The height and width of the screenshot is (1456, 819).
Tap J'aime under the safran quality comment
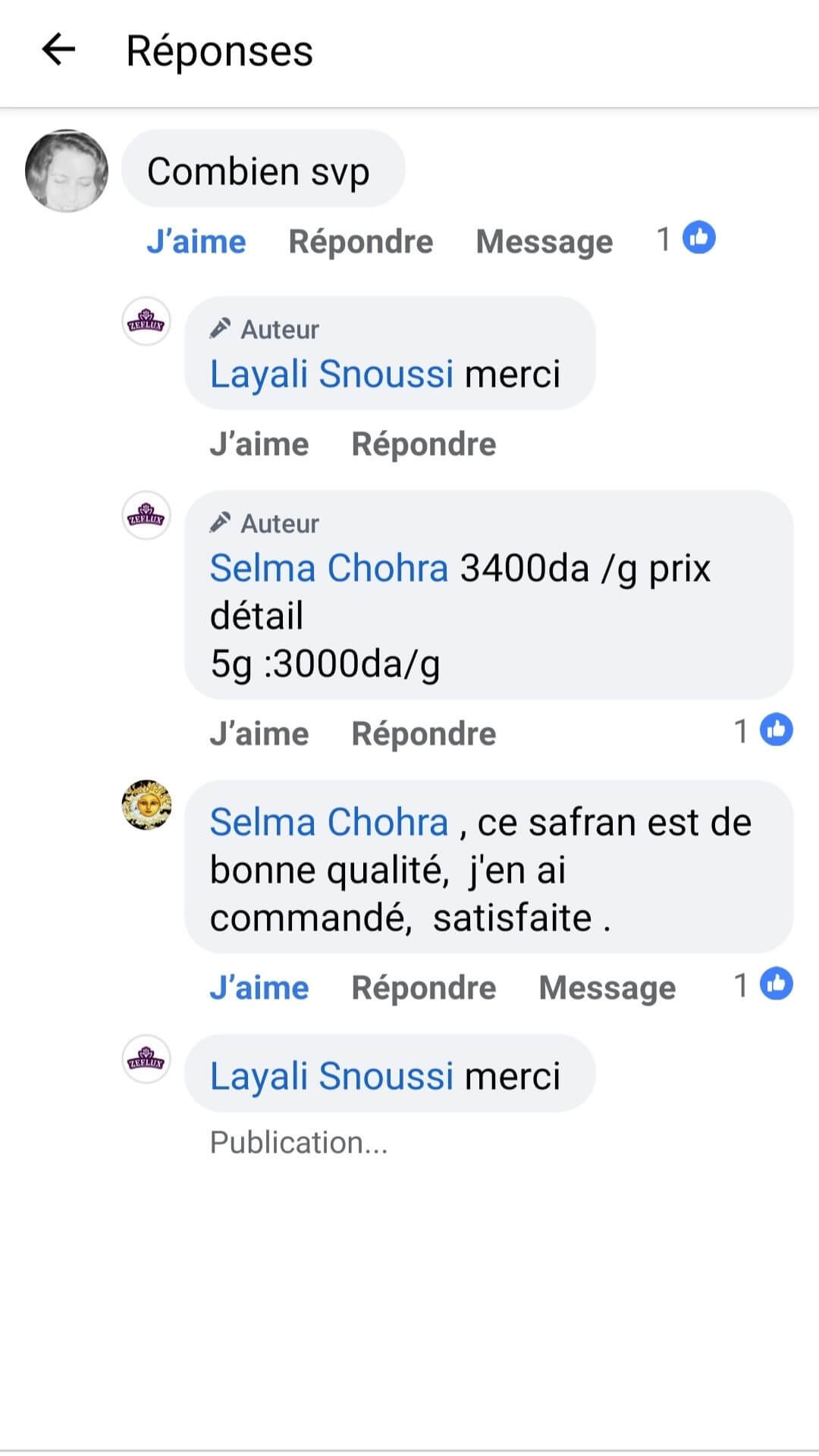(x=259, y=988)
